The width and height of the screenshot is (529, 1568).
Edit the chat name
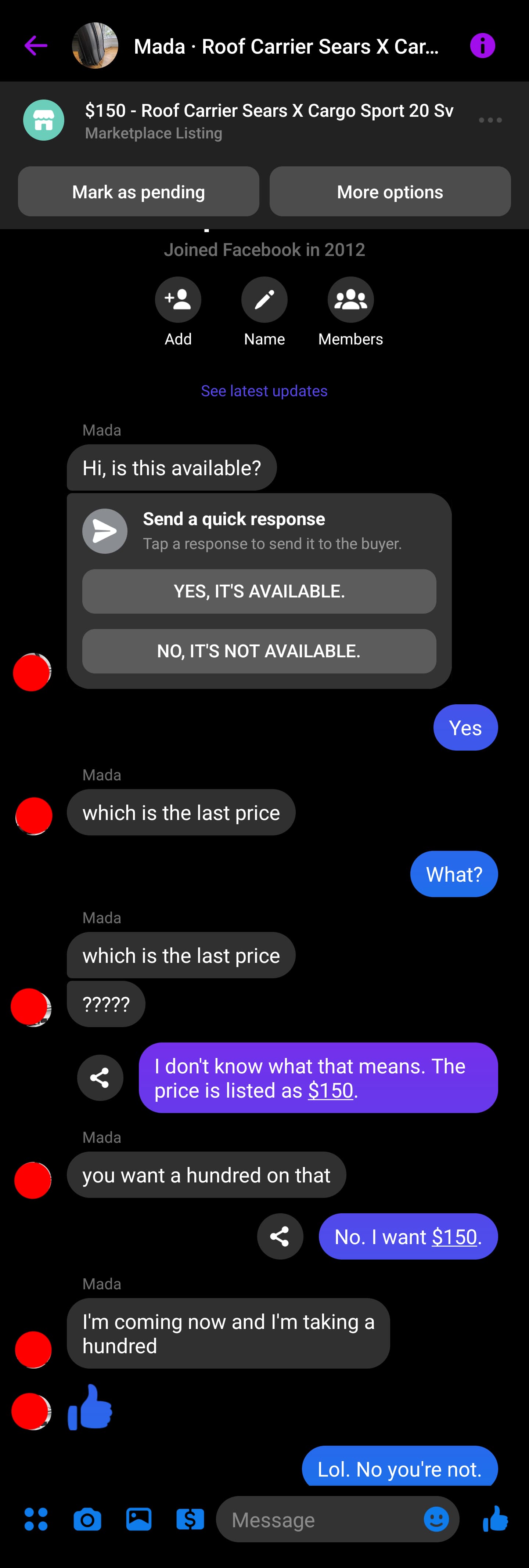point(264,300)
